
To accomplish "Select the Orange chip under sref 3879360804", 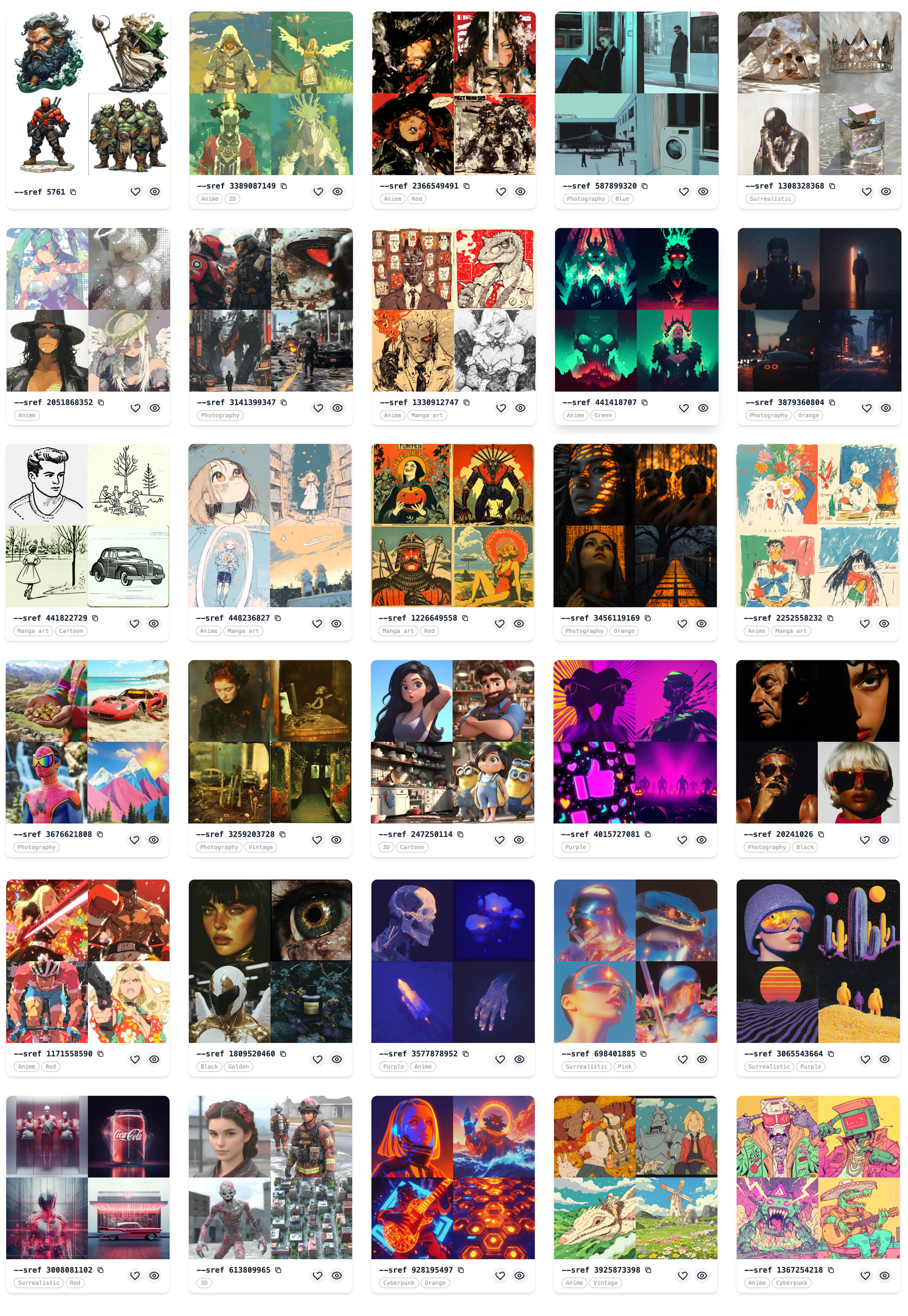I will tap(808, 416).
